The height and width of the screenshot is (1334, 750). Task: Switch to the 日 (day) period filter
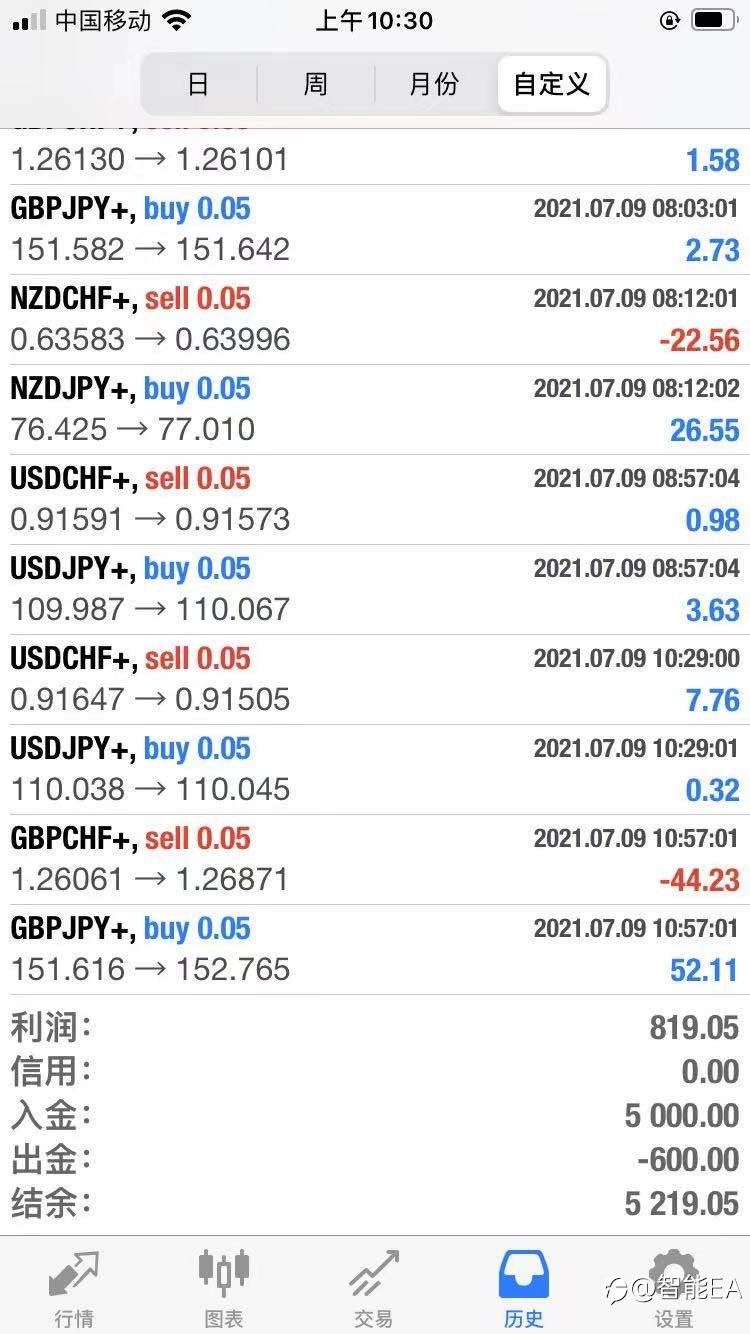point(199,84)
